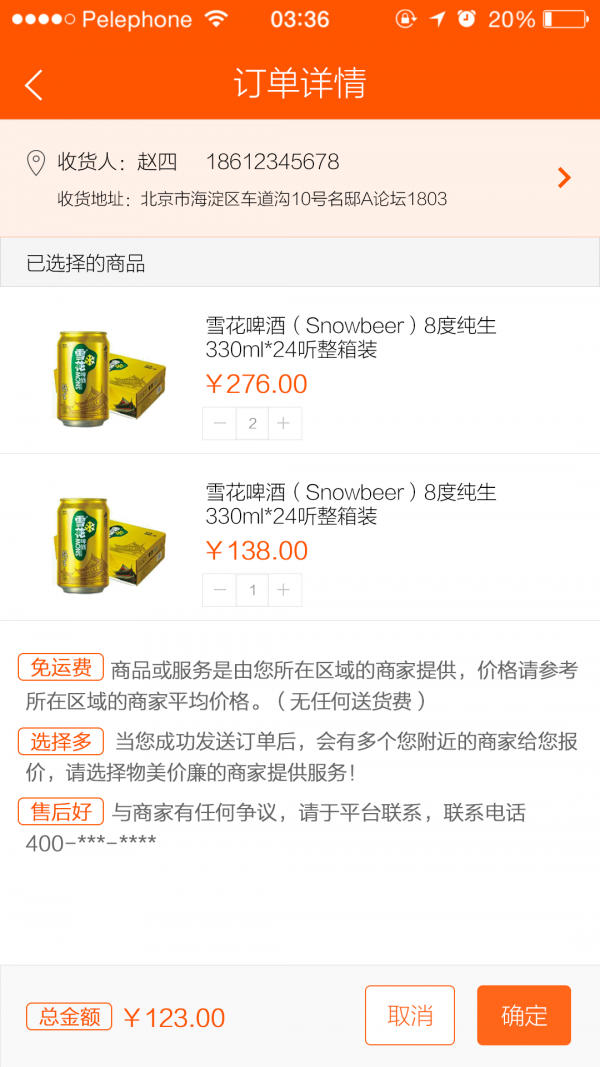600x1067 pixels.
Task: Increase quantity of the ¥138.00 item
Action: pyautogui.click(x=284, y=591)
